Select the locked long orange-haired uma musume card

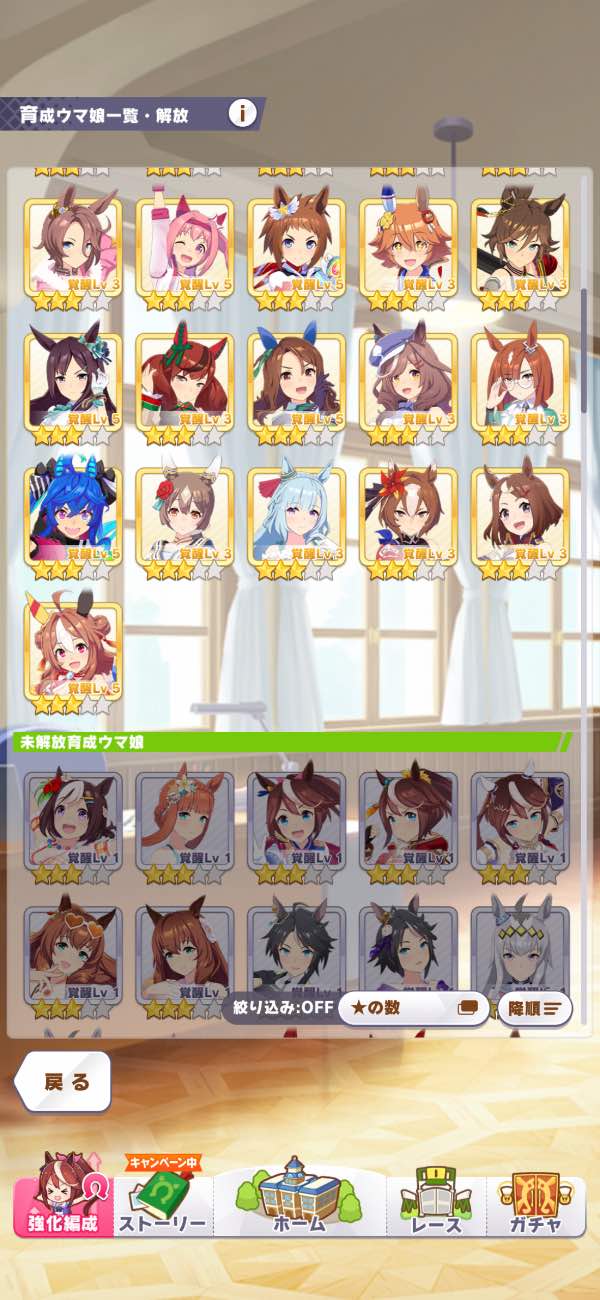click(185, 819)
